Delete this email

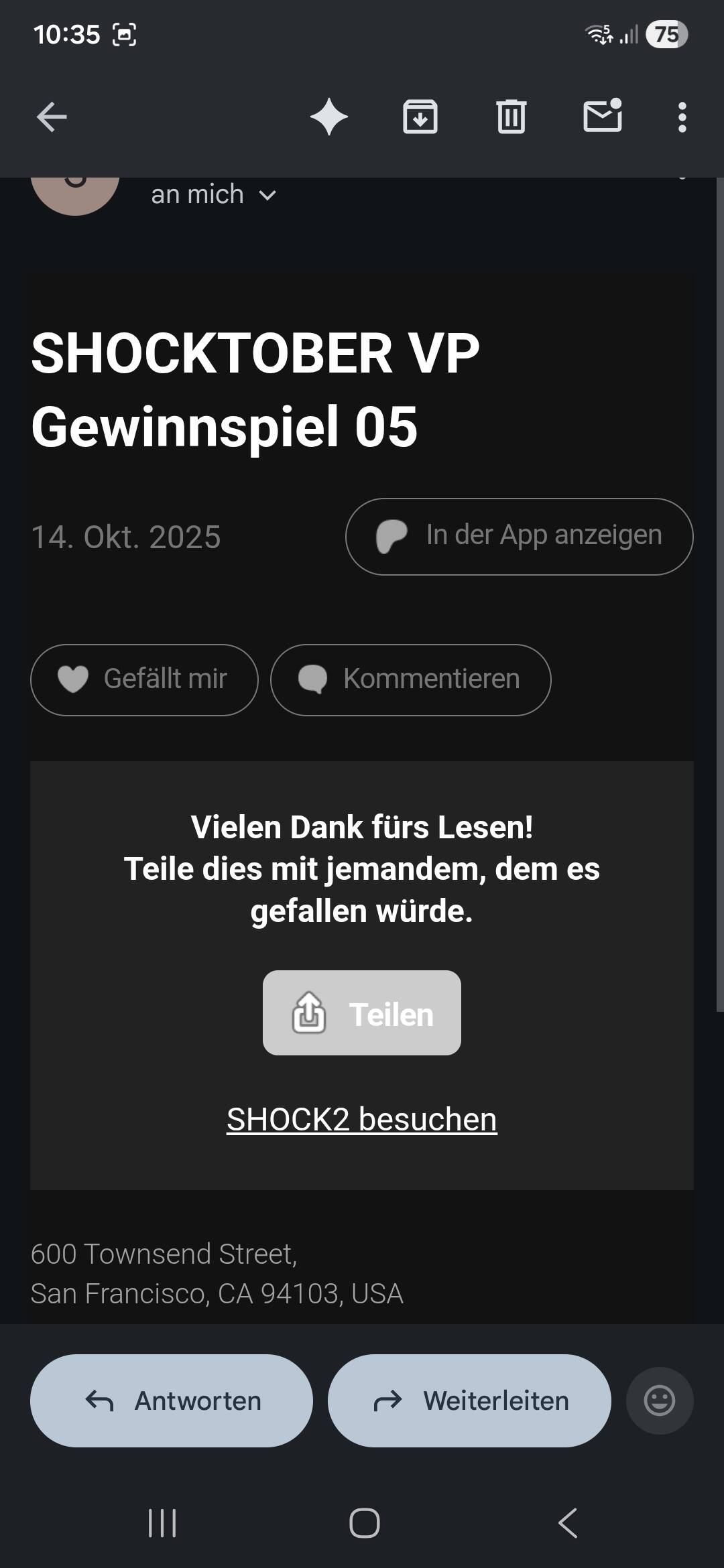tap(511, 118)
